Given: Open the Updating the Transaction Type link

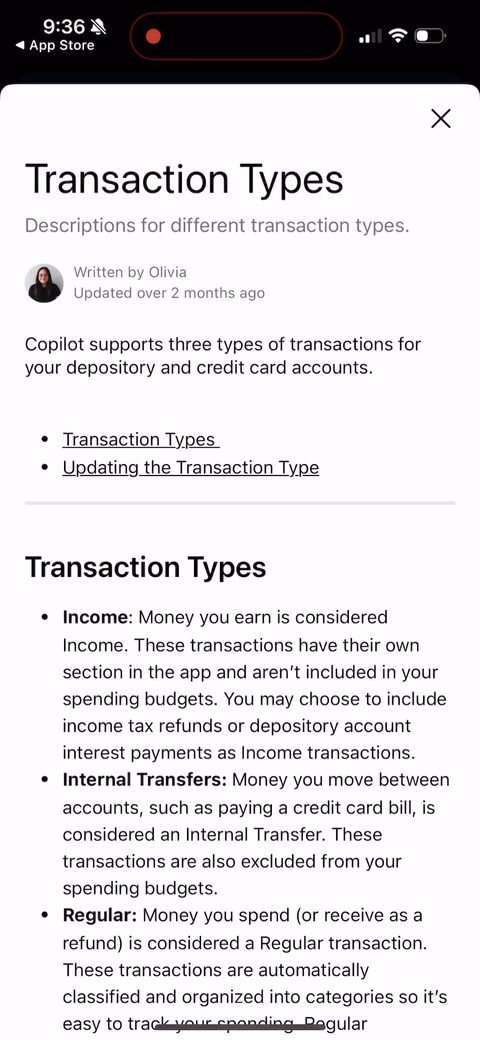Looking at the screenshot, I should click(190, 468).
